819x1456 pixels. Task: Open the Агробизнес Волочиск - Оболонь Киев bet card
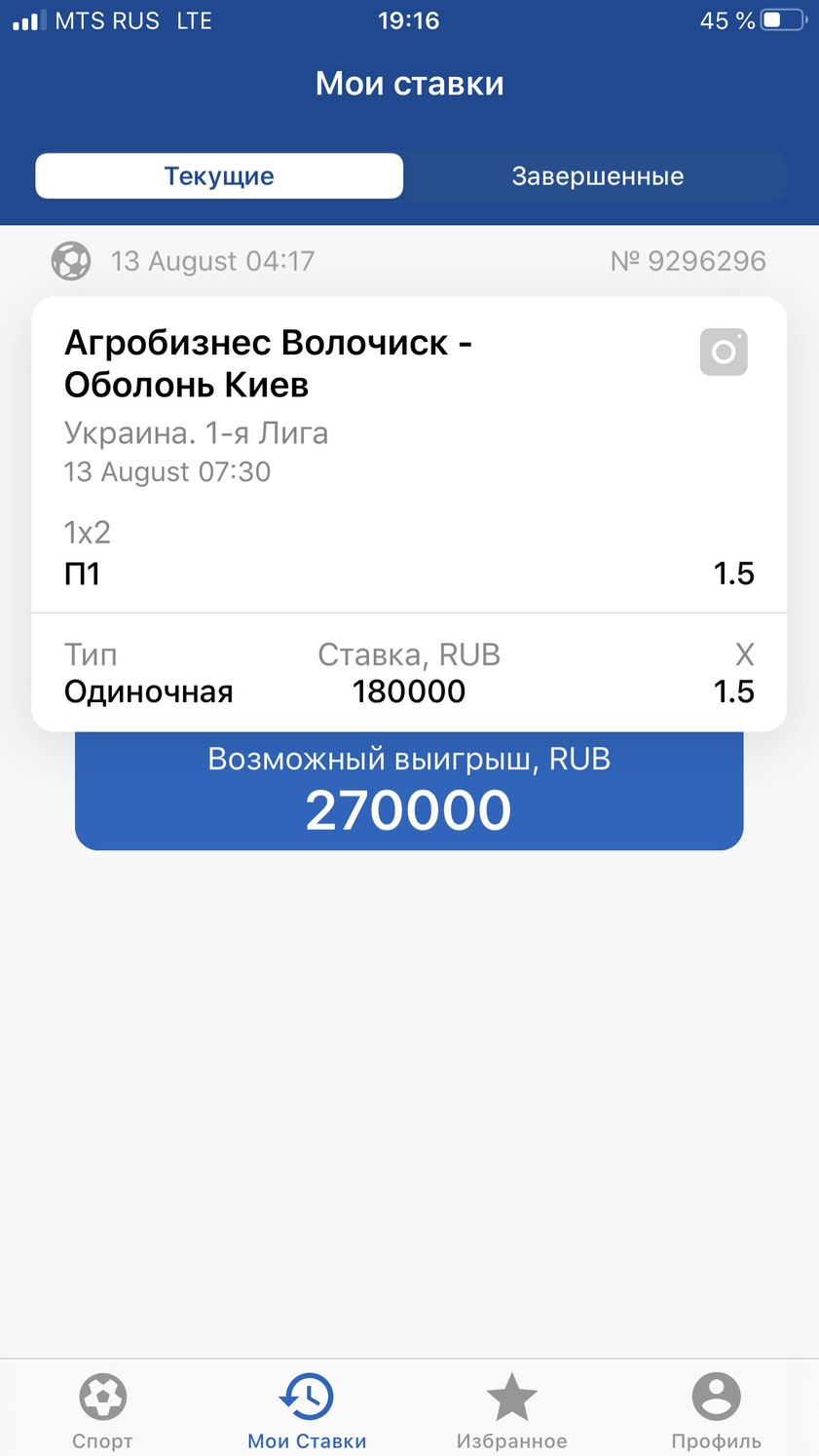pos(409,513)
